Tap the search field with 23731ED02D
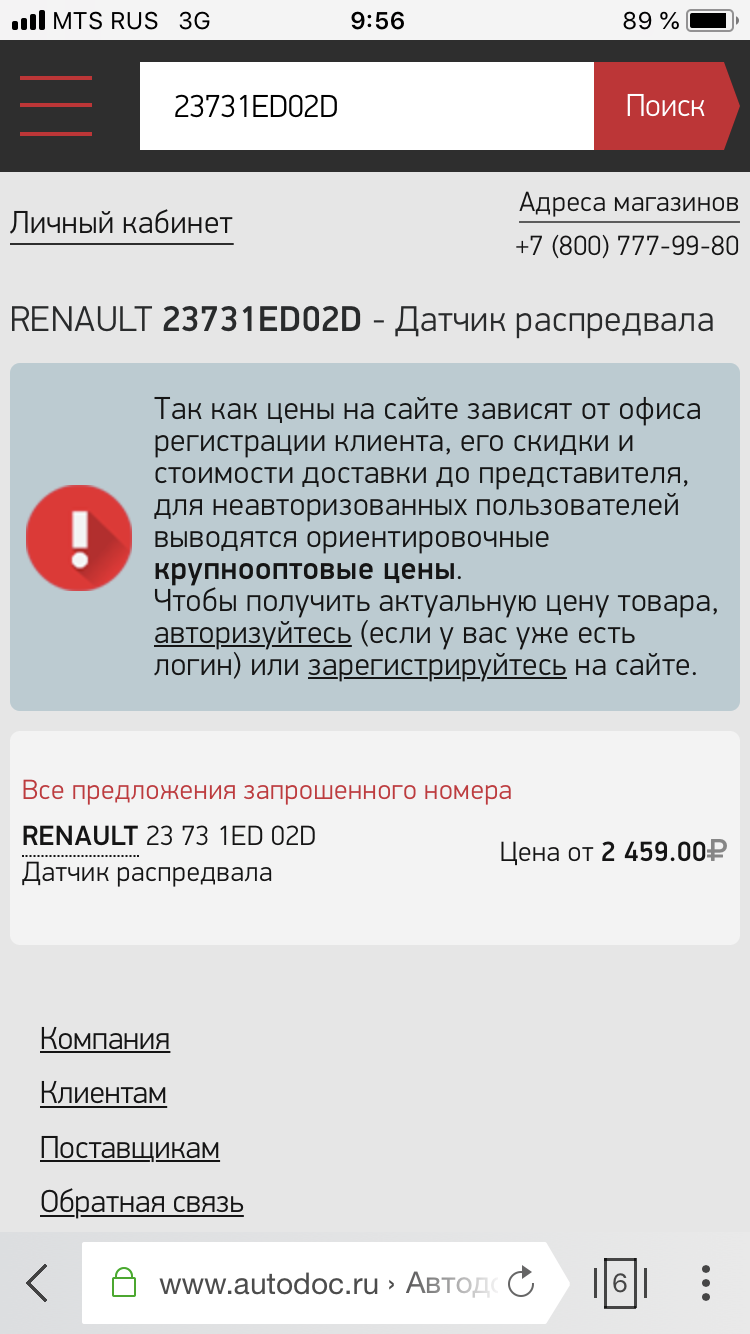750x1334 pixels. tap(367, 106)
